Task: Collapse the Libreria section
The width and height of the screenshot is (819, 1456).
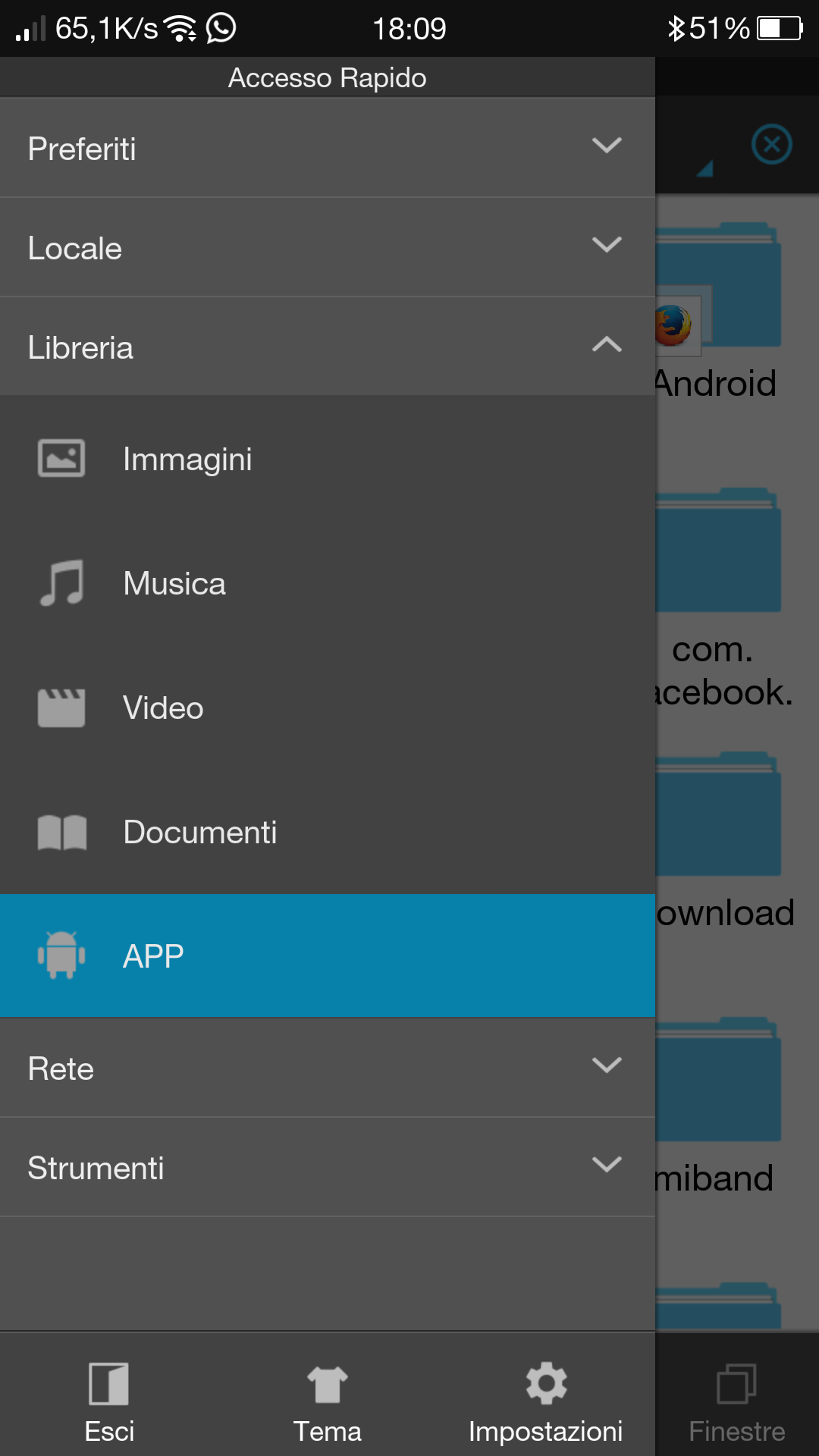Action: [328, 347]
